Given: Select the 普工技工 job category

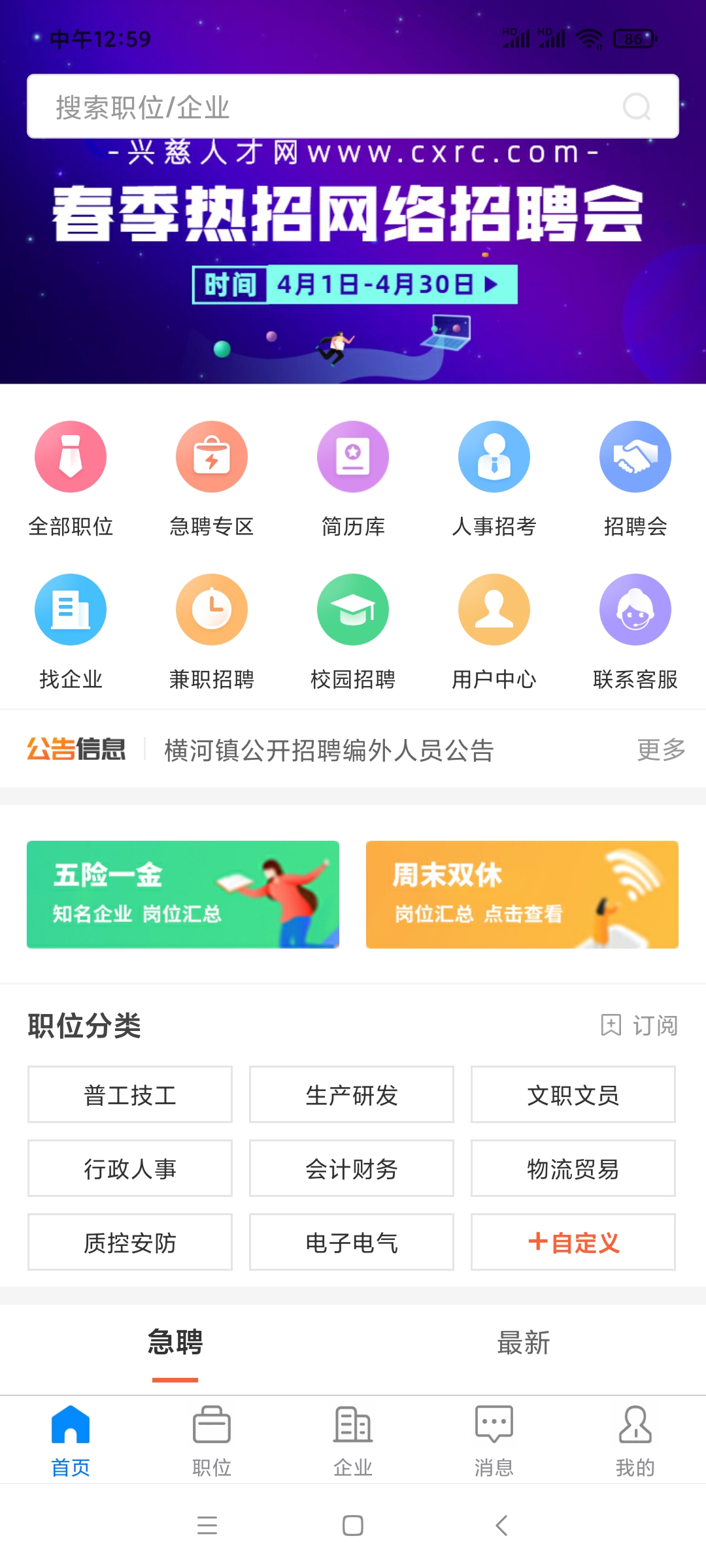Looking at the screenshot, I should [129, 1095].
